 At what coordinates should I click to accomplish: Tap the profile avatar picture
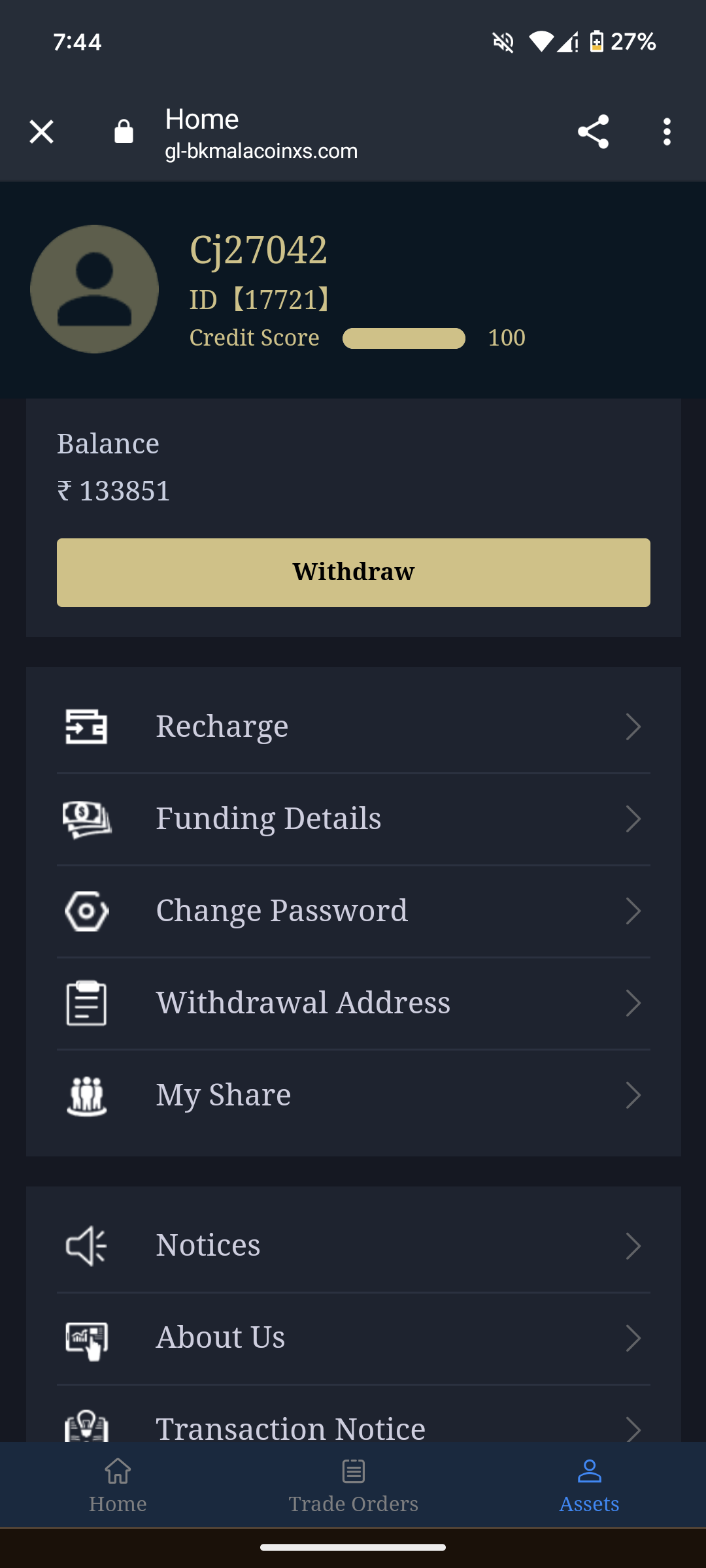[95, 289]
